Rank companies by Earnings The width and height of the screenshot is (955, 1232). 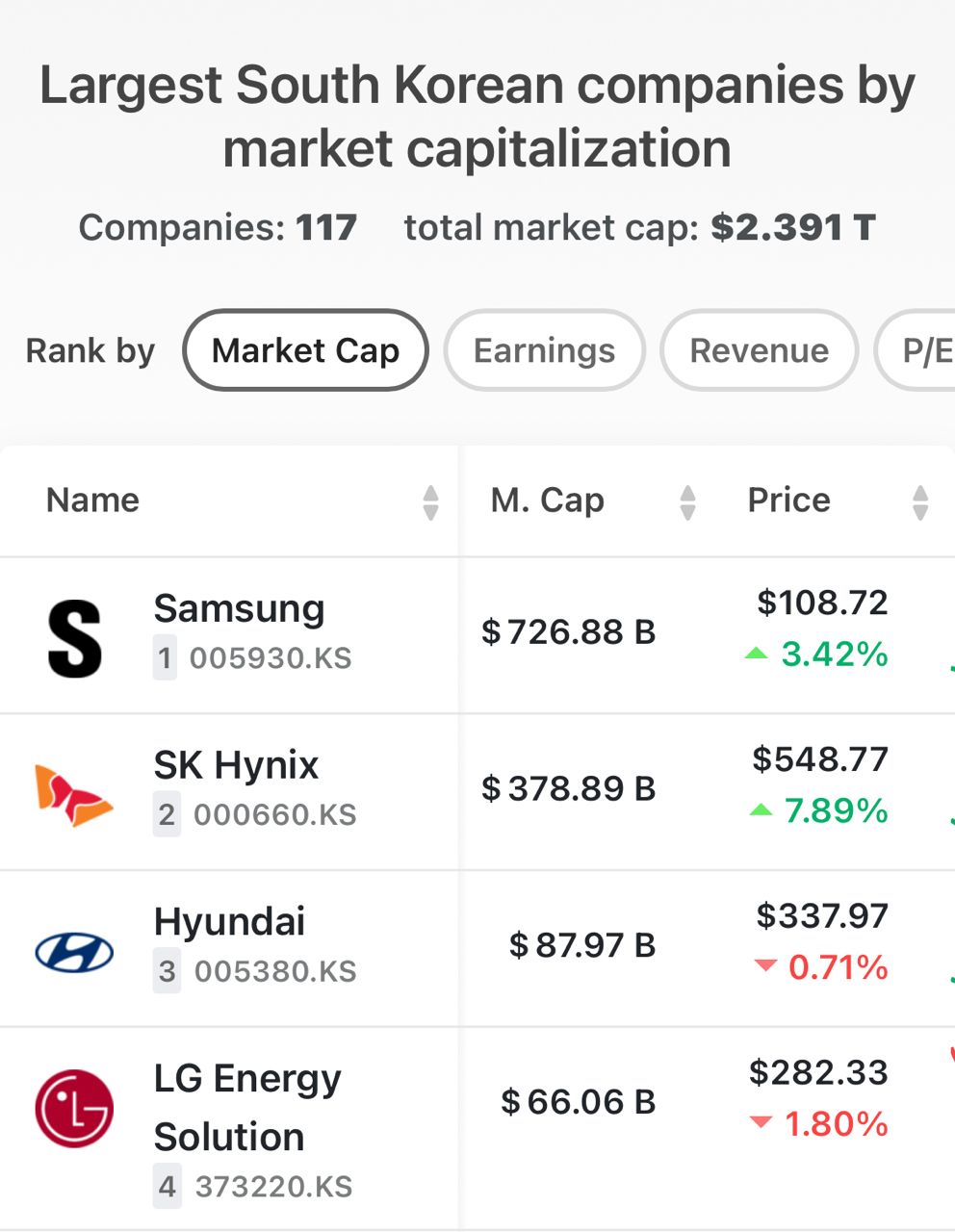[544, 350]
